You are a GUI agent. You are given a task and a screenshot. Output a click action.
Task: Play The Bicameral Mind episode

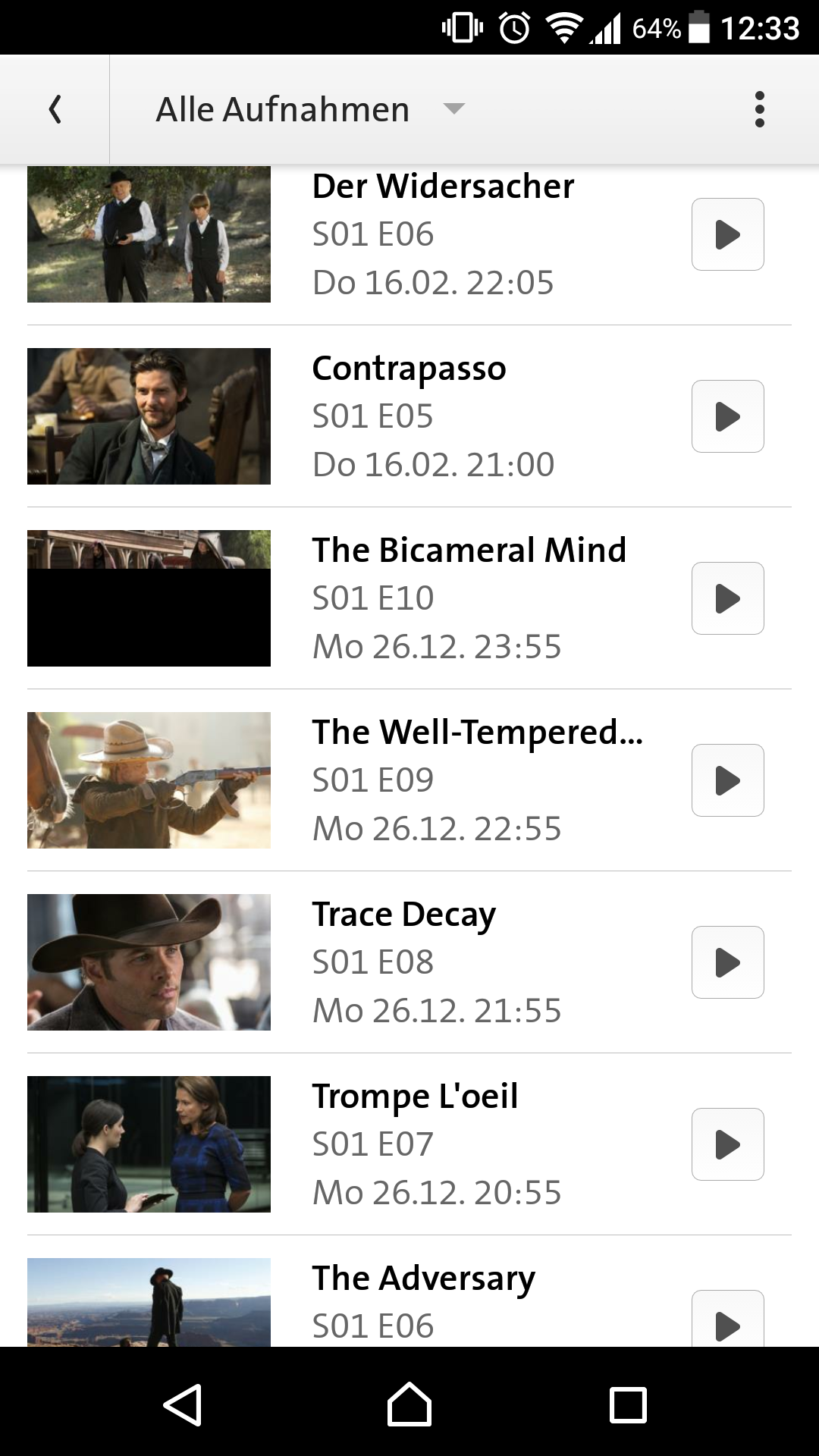[x=727, y=598]
